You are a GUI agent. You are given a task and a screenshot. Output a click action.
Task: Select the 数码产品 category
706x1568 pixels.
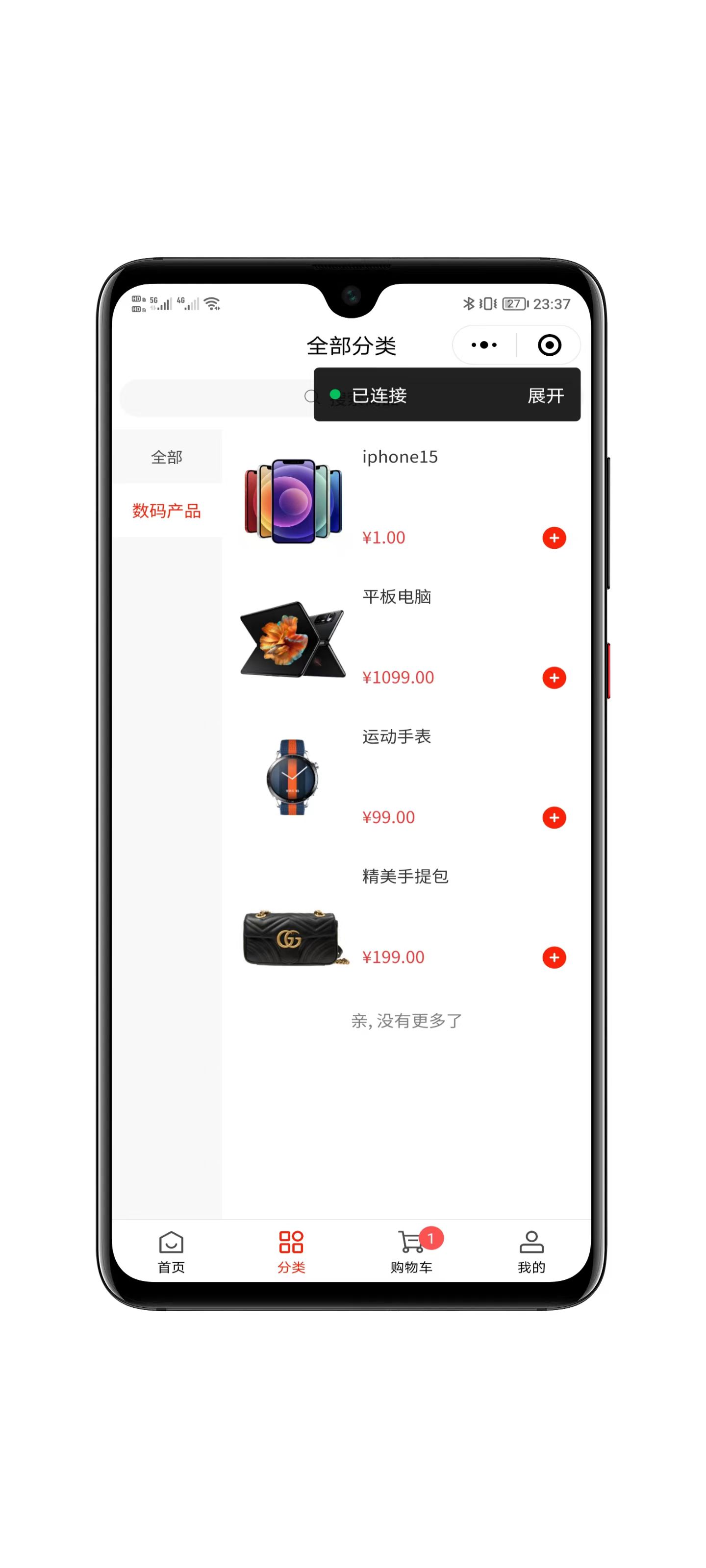click(x=166, y=511)
